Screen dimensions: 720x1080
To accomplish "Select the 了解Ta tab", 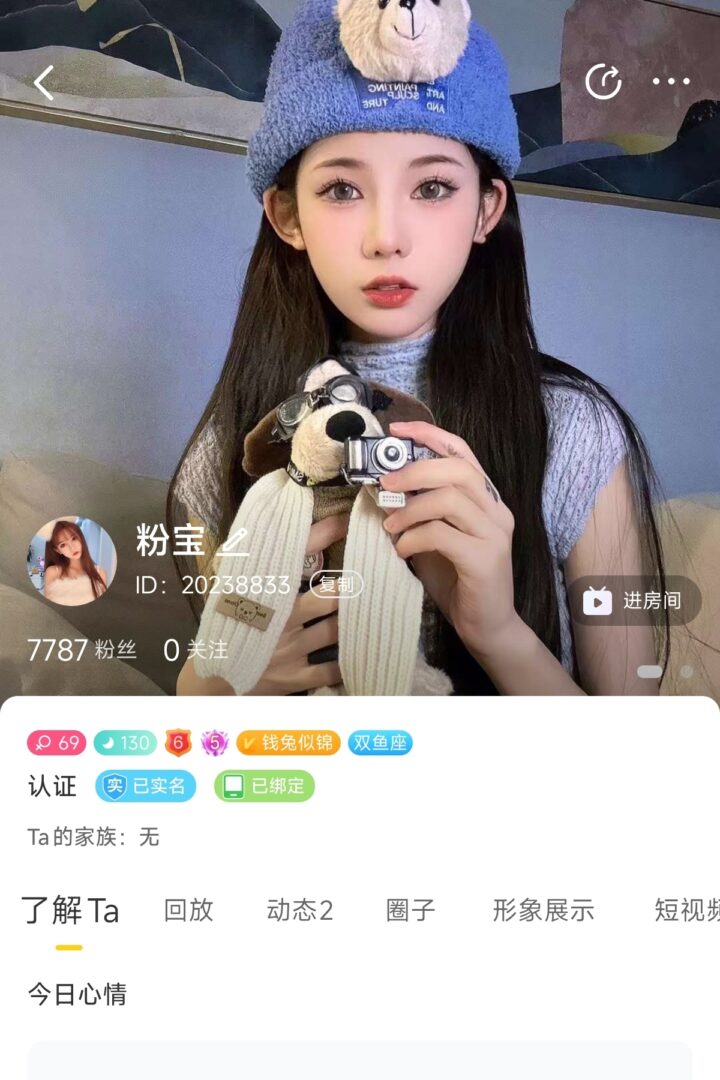I will tap(70, 910).
